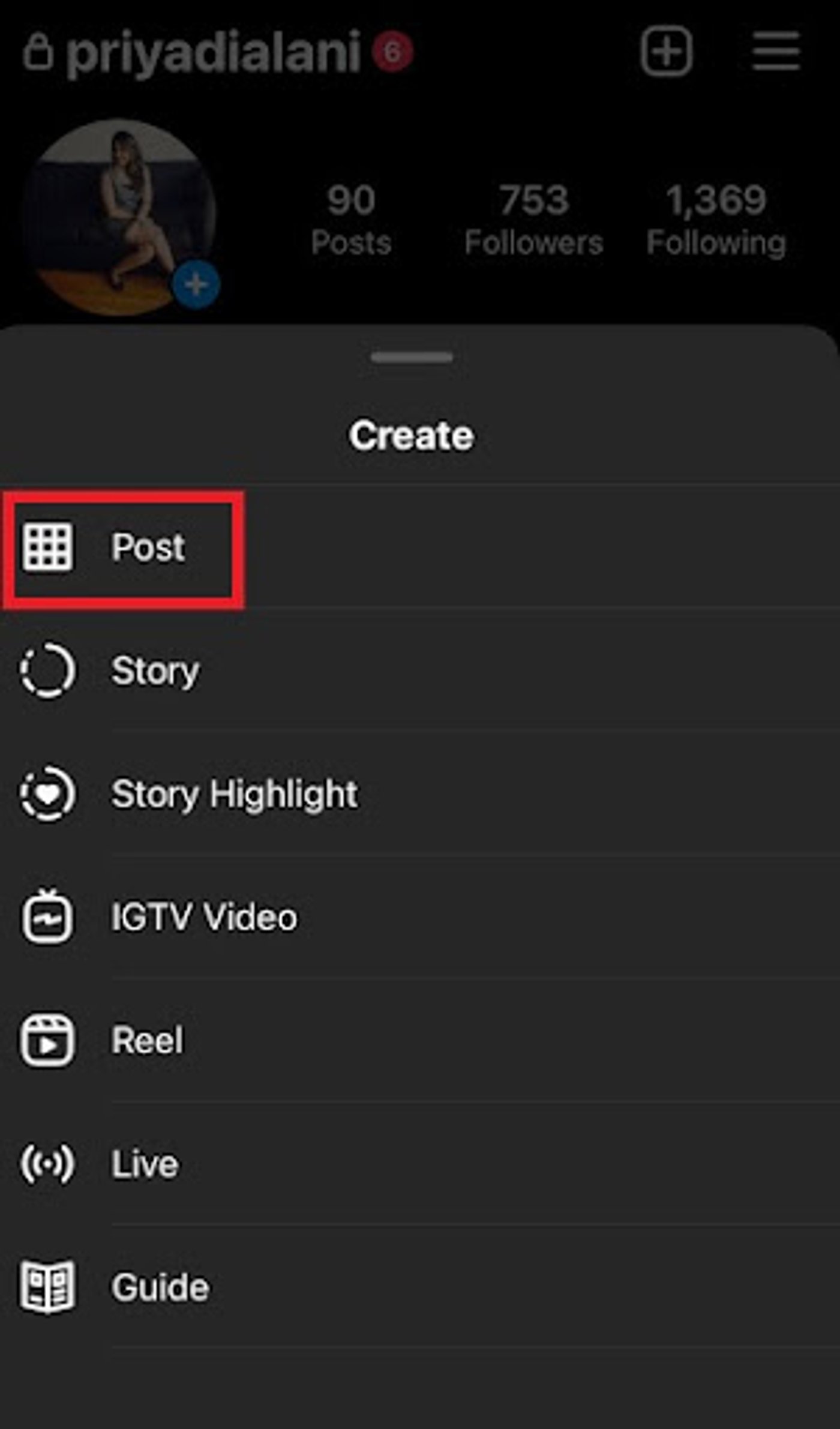Click the padlock icon beside the username
840x1429 pixels.
tap(38, 51)
